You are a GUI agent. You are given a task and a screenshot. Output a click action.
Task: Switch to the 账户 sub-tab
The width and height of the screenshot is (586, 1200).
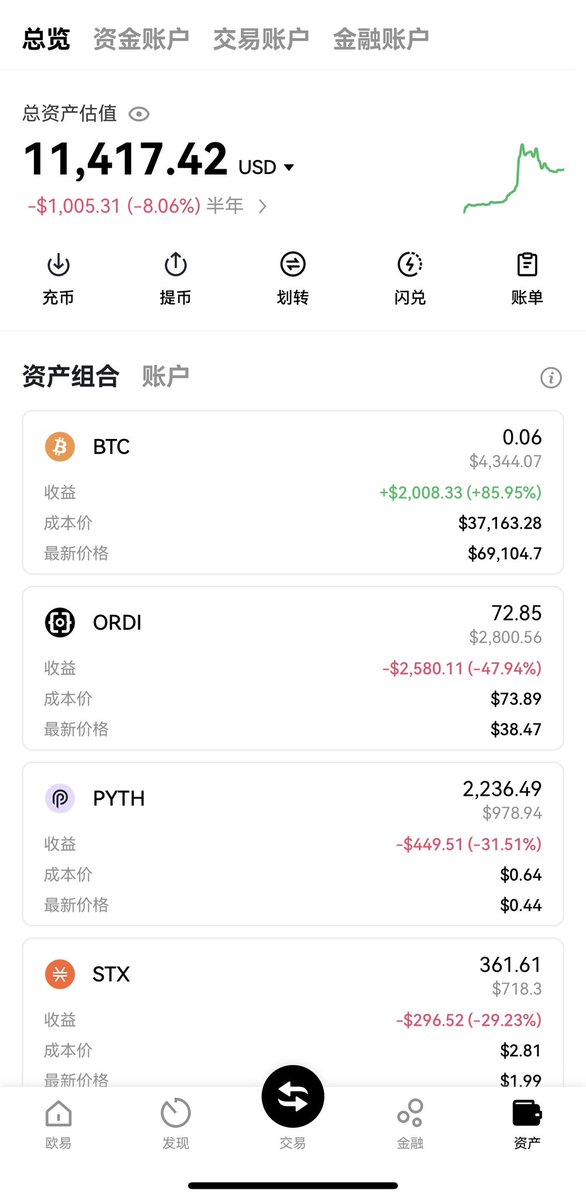coord(165,376)
